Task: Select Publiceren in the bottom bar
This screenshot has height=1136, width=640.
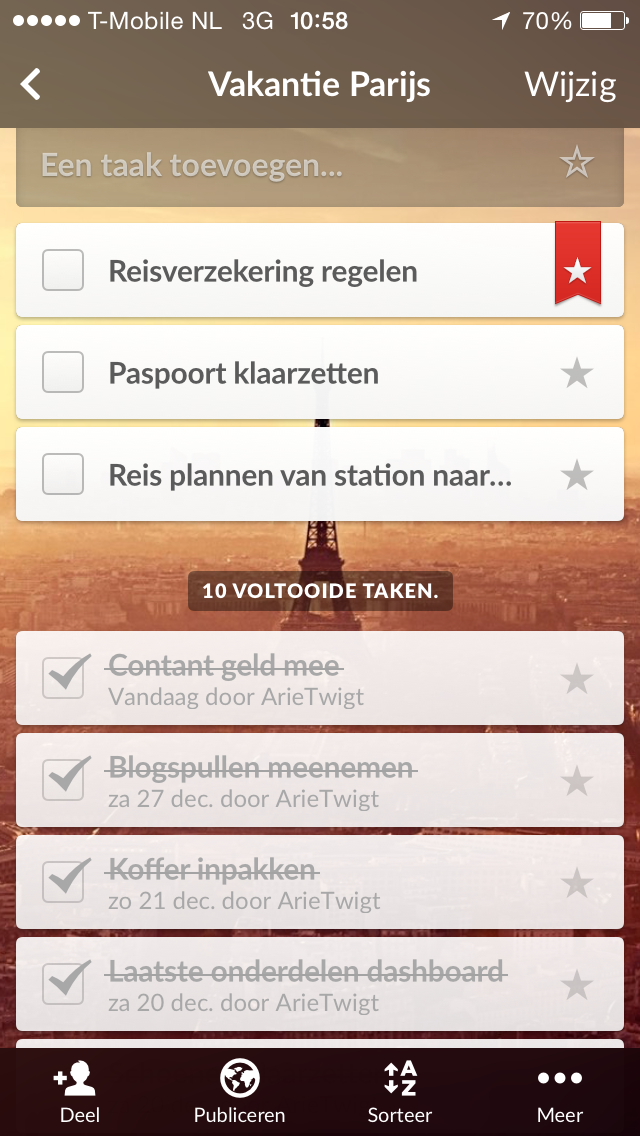Action: coord(240,1092)
